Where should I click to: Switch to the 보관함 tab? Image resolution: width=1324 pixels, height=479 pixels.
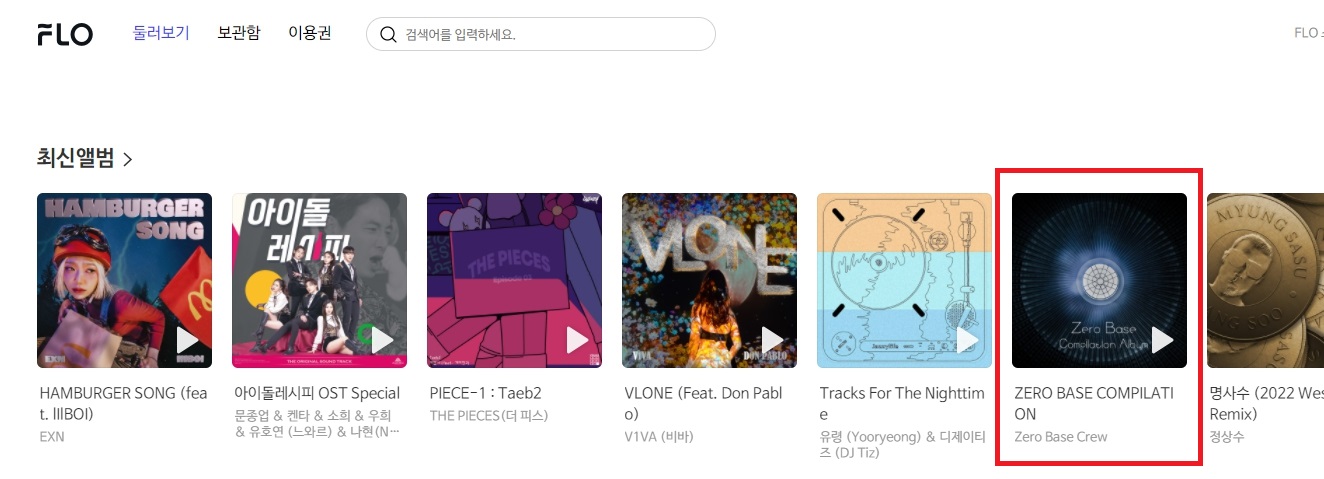pos(239,33)
